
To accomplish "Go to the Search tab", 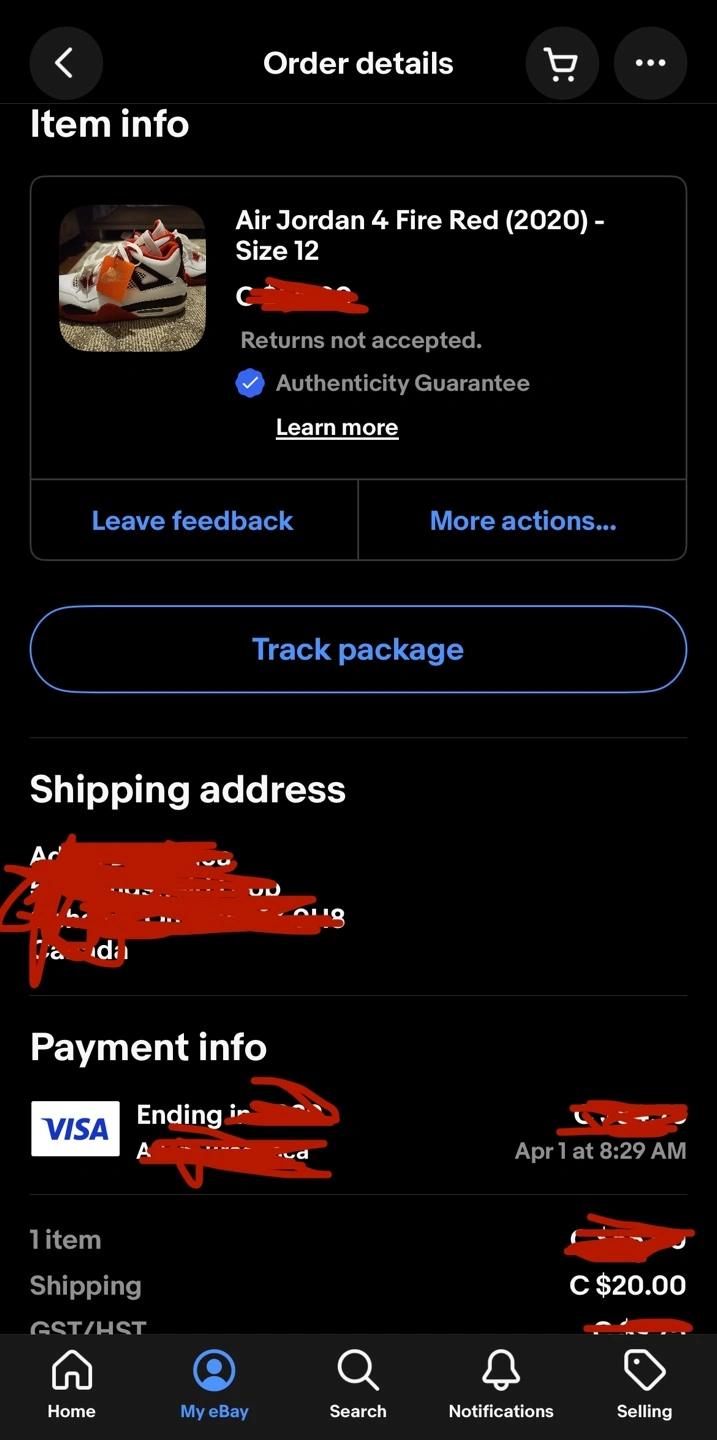I will tap(358, 1385).
